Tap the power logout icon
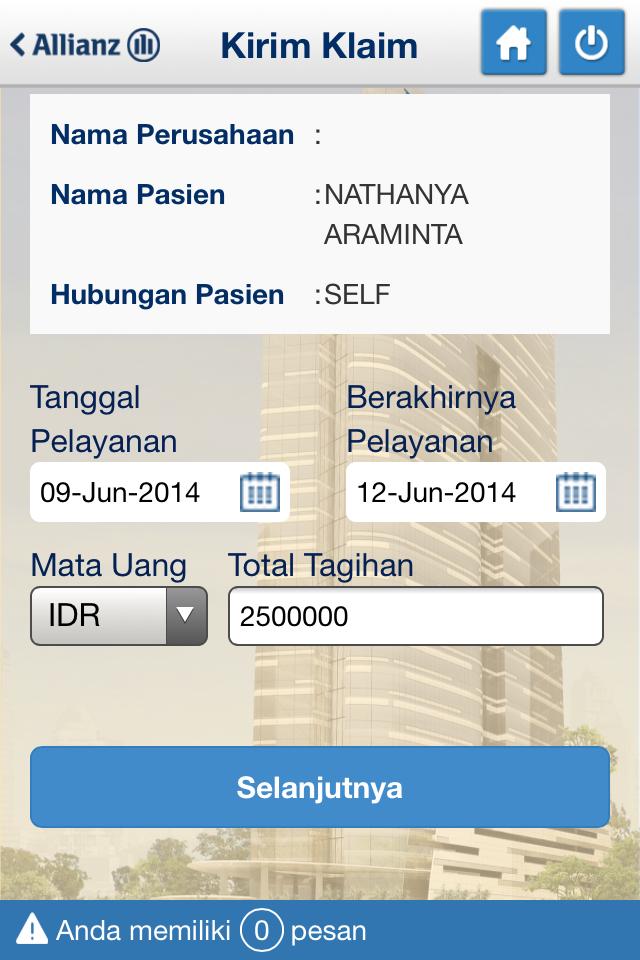The width and height of the screenshot is (640, 960). [x=591, y=44]
